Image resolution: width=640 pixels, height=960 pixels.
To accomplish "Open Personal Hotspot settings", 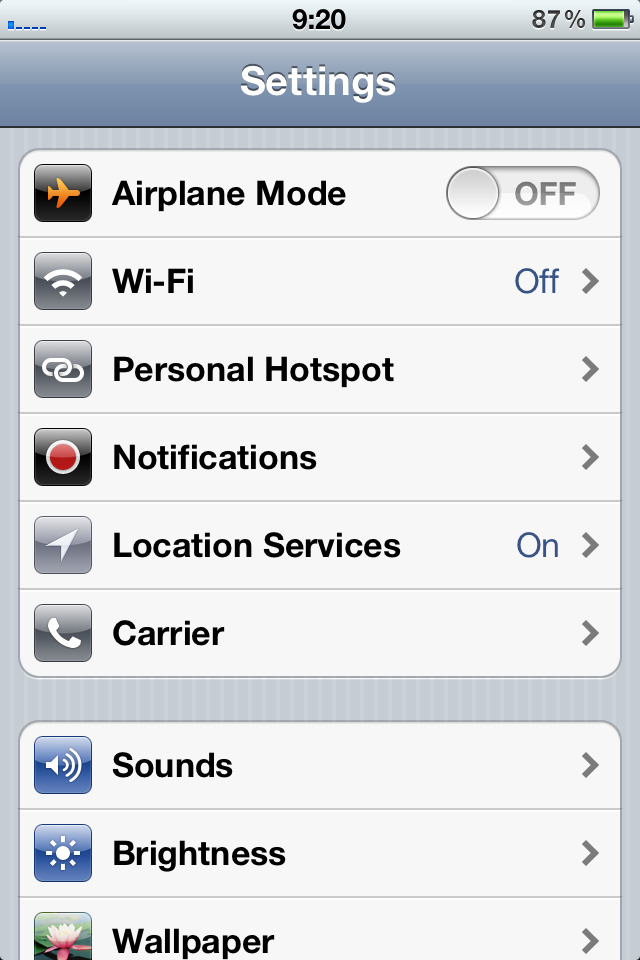I will tap(320, 370).
